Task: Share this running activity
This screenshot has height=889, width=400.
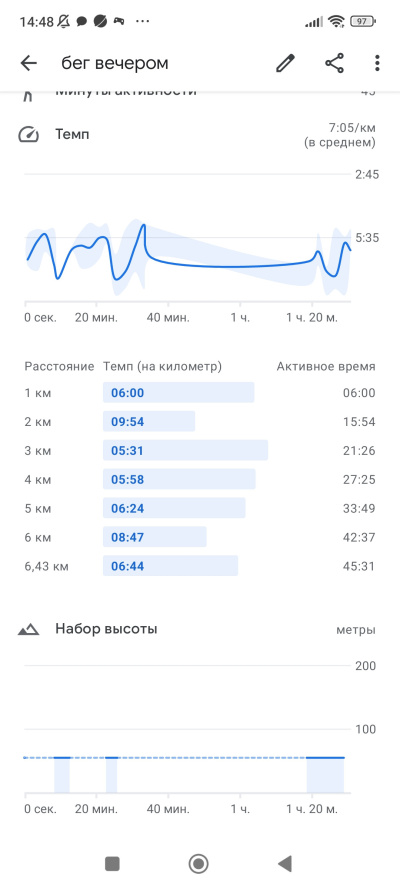Action: (334, 63)
